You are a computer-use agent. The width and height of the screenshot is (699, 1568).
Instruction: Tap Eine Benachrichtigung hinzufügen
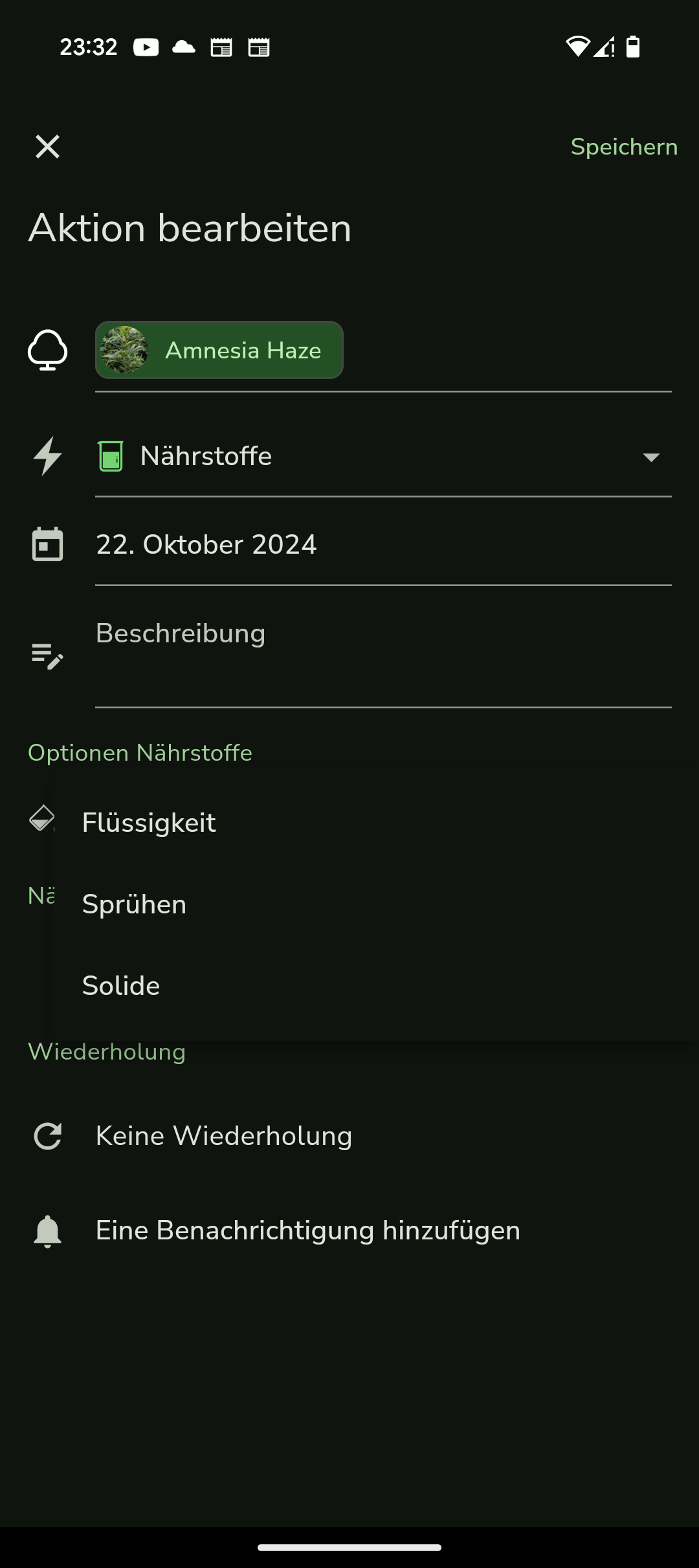(x=349, y=1230)
